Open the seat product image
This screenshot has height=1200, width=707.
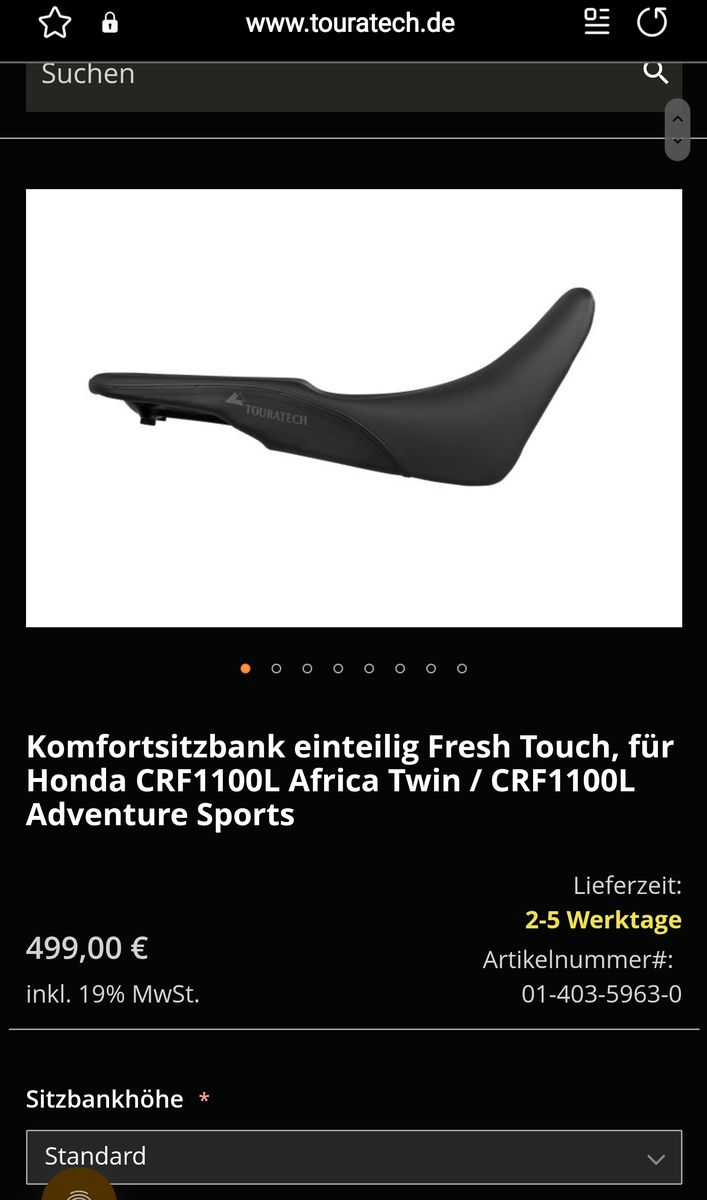tap(354, 408)
